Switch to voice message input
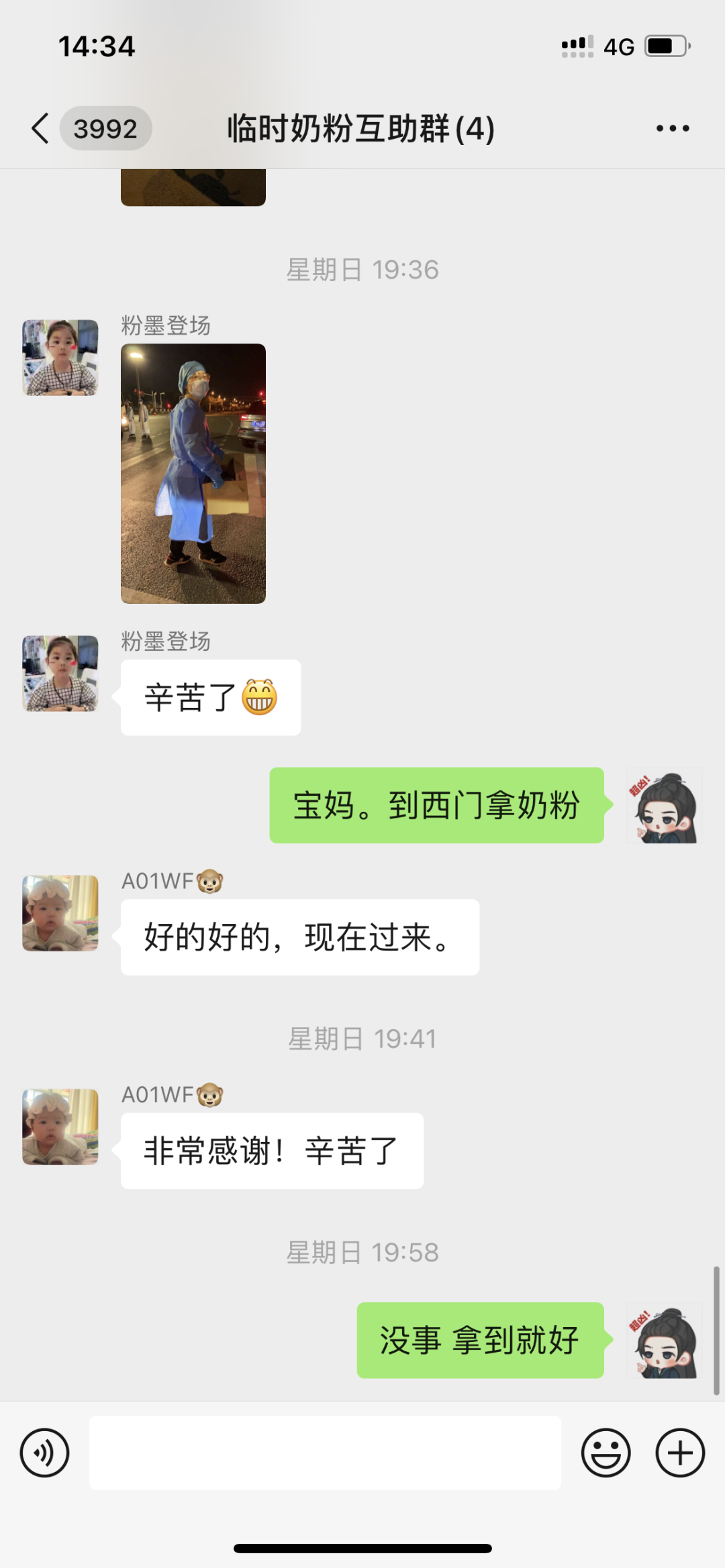Viewport: 725px width, 1568px height. tap(44, 1453)
